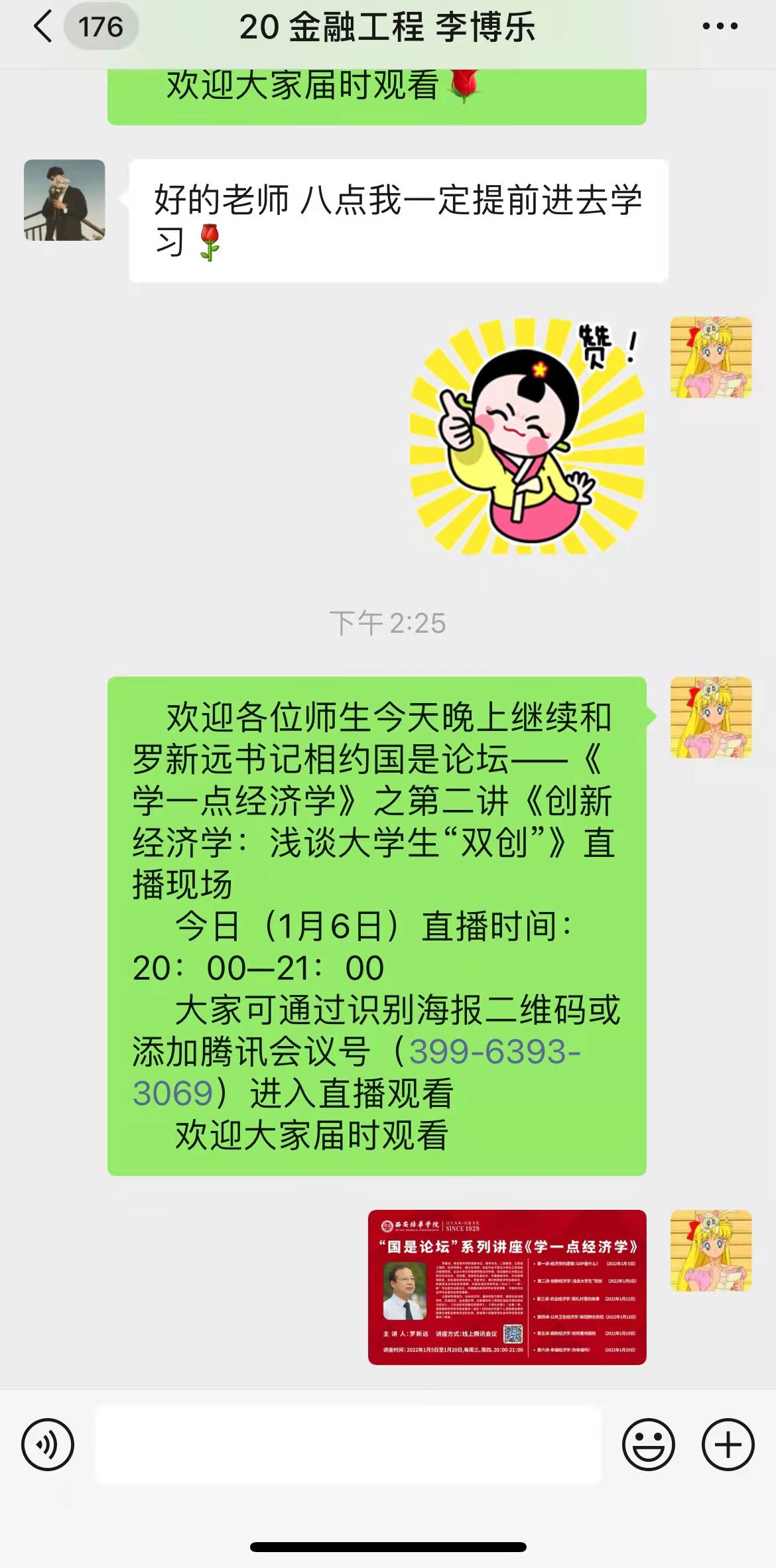Switch to voice message input

pyautogui.click(x=48, y=1445)
